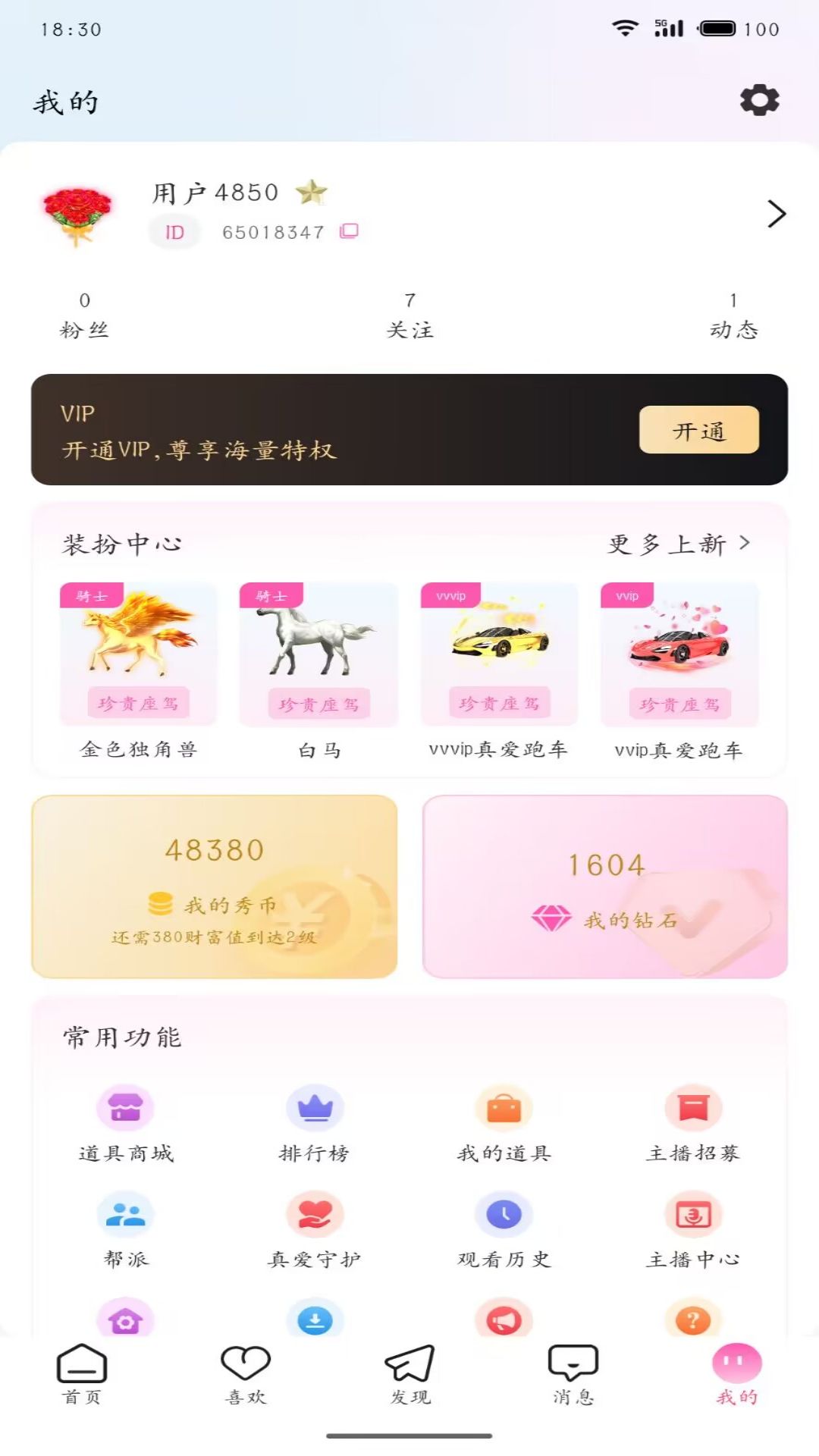Open the 关注 following list
This screenshot has height=1456, width=819.
pyautogui.click(x=409, y=314)
